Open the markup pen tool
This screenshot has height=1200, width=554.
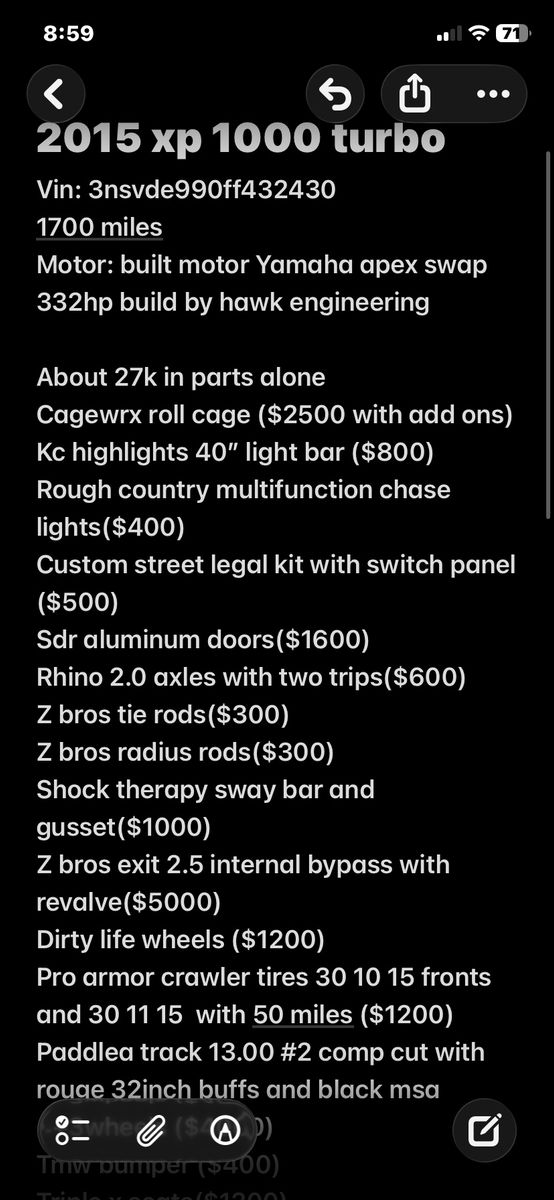pos(227,1131)
